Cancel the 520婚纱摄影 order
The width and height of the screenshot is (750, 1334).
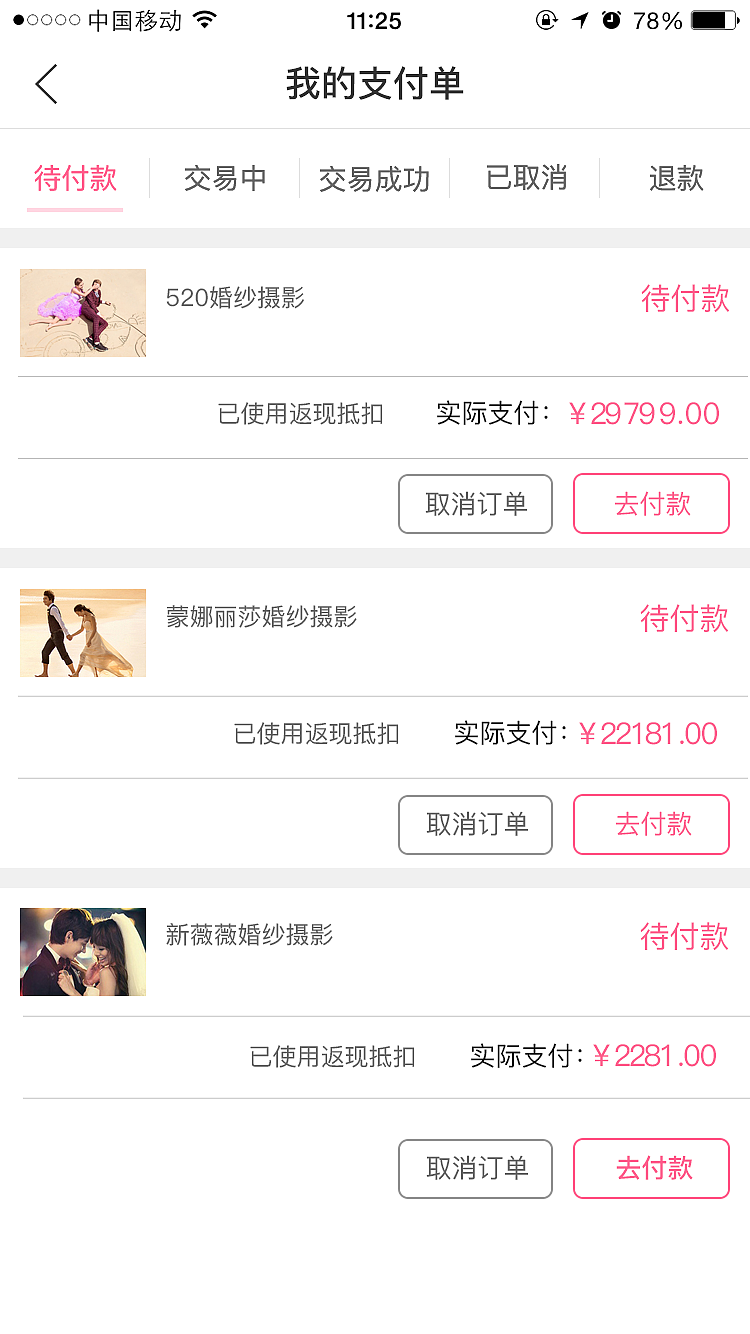[x=475, y=504]
